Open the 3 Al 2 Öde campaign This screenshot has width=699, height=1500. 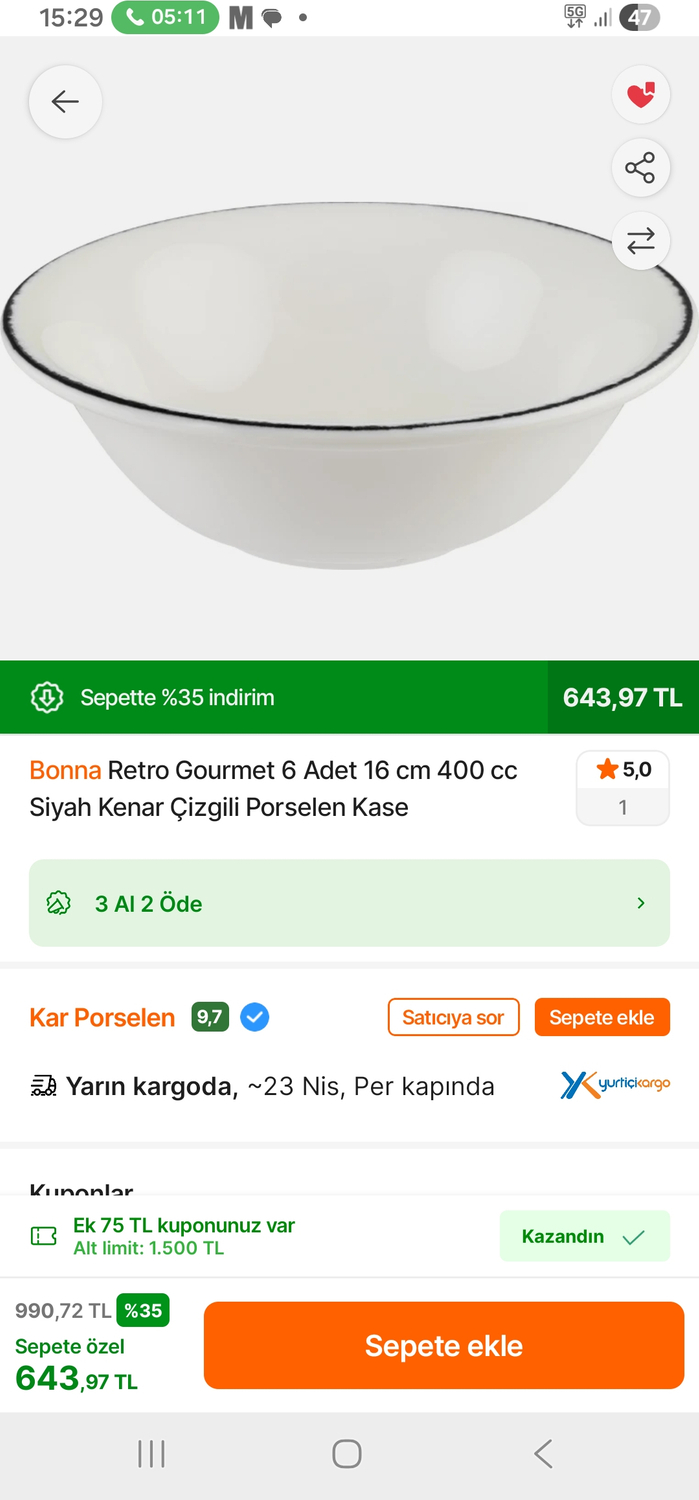click(349, 903)
